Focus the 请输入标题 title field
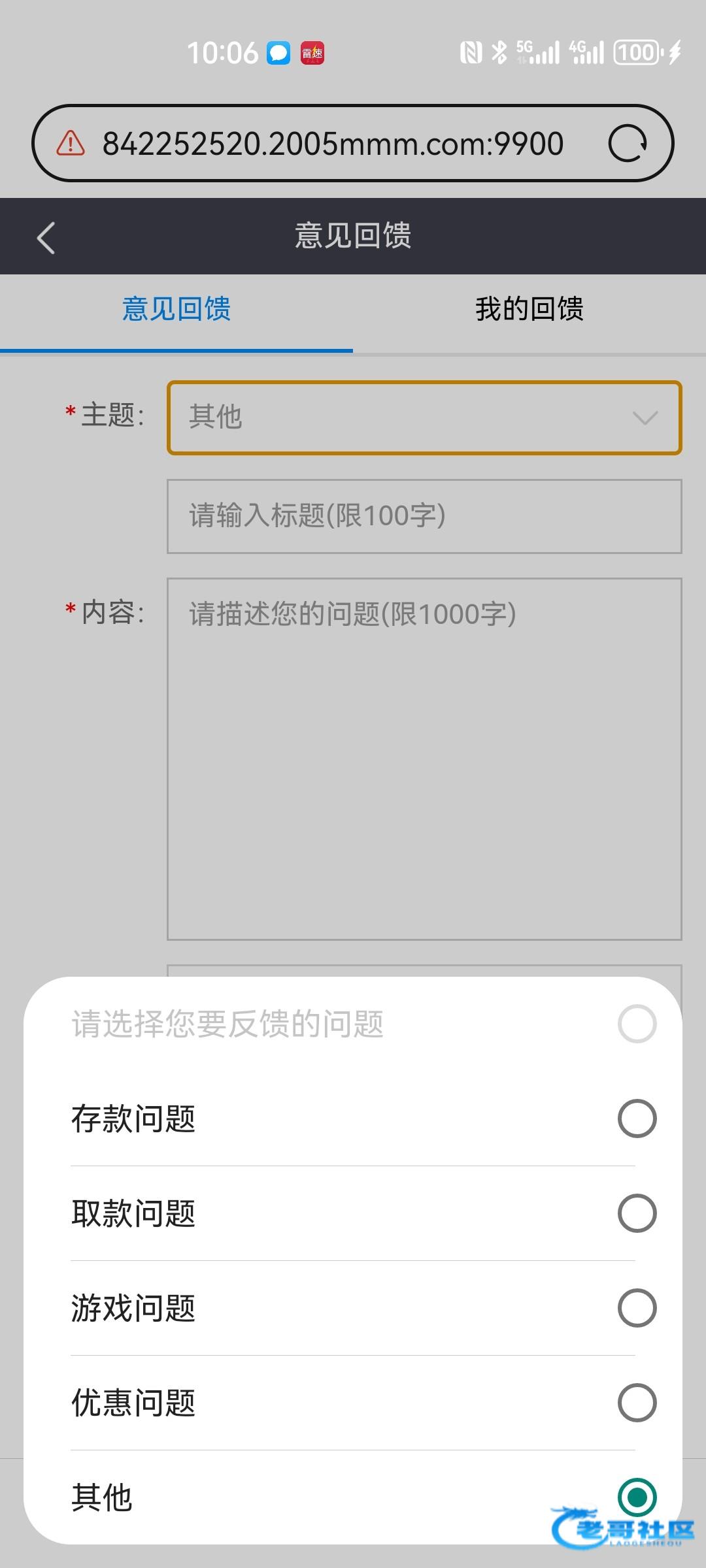The image size is (706, 1568). (x=424, y=516)
